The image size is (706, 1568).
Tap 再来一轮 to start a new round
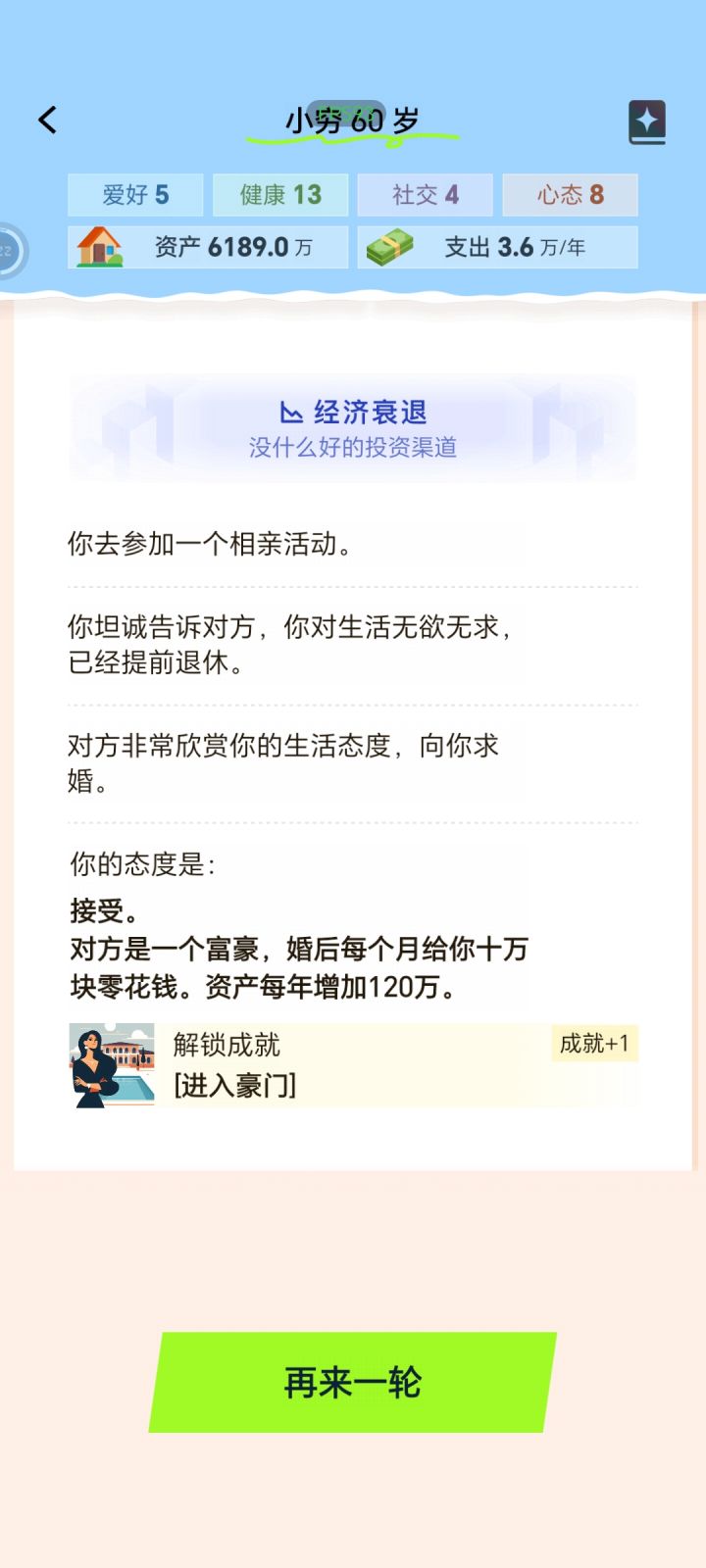[353, 1382]
